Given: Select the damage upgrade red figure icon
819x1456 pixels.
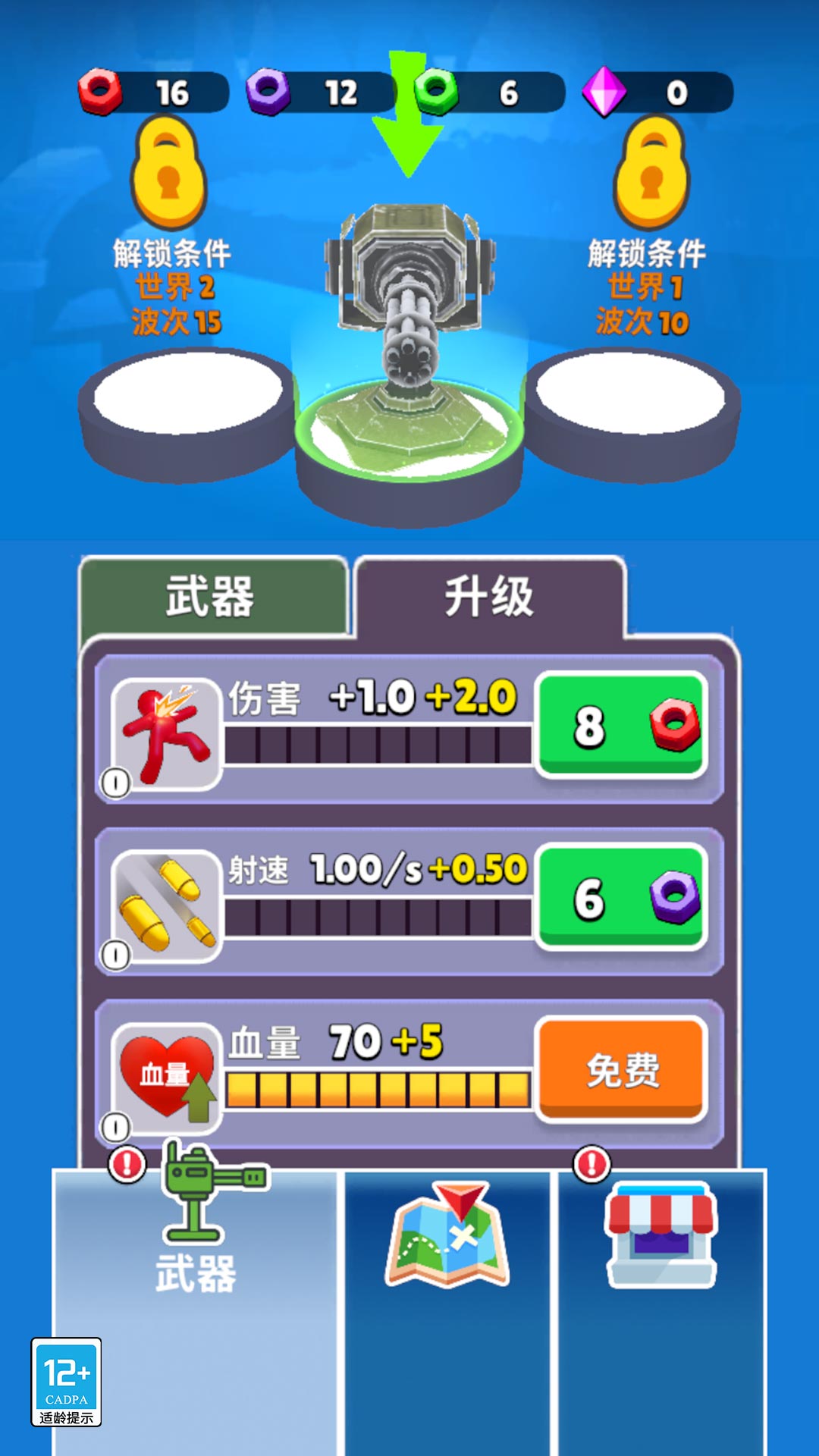Looking at the screenshot, I should point(163,732).
